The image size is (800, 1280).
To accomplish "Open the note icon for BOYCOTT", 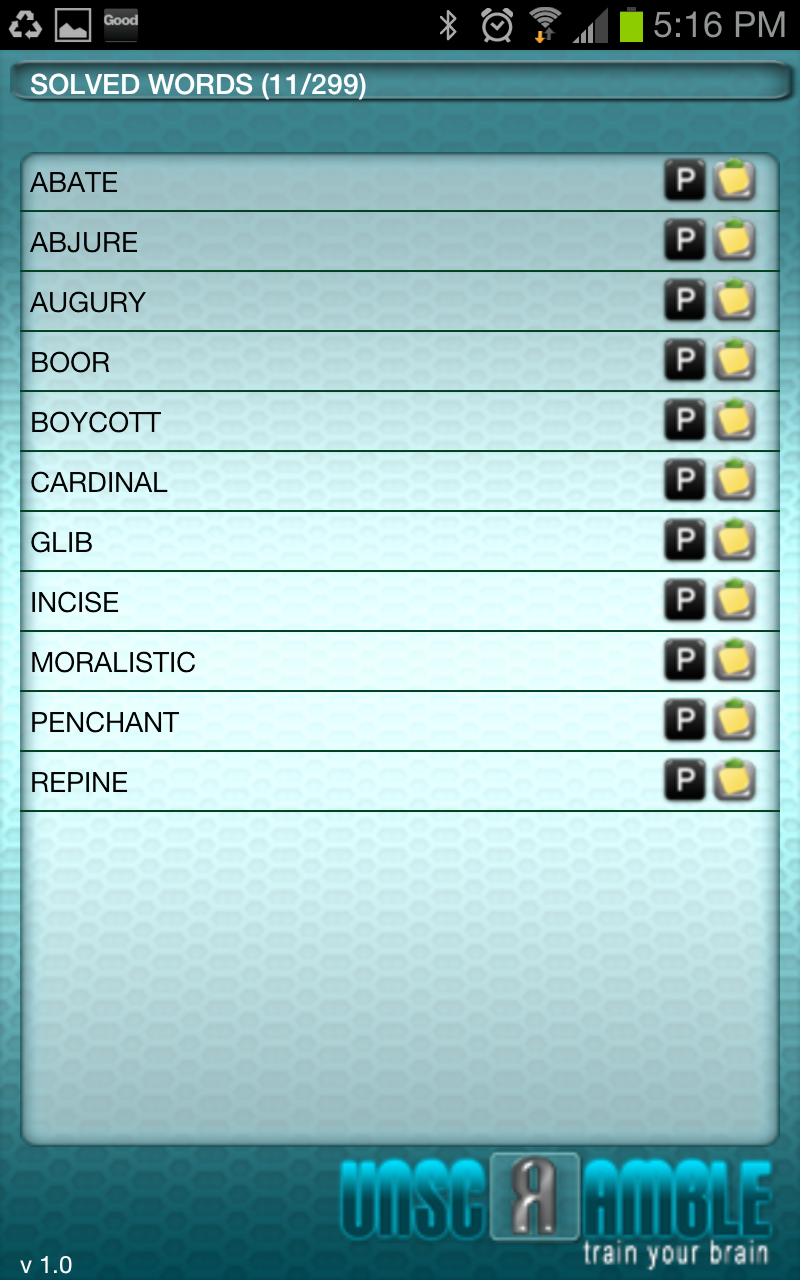I will (734, 421).
